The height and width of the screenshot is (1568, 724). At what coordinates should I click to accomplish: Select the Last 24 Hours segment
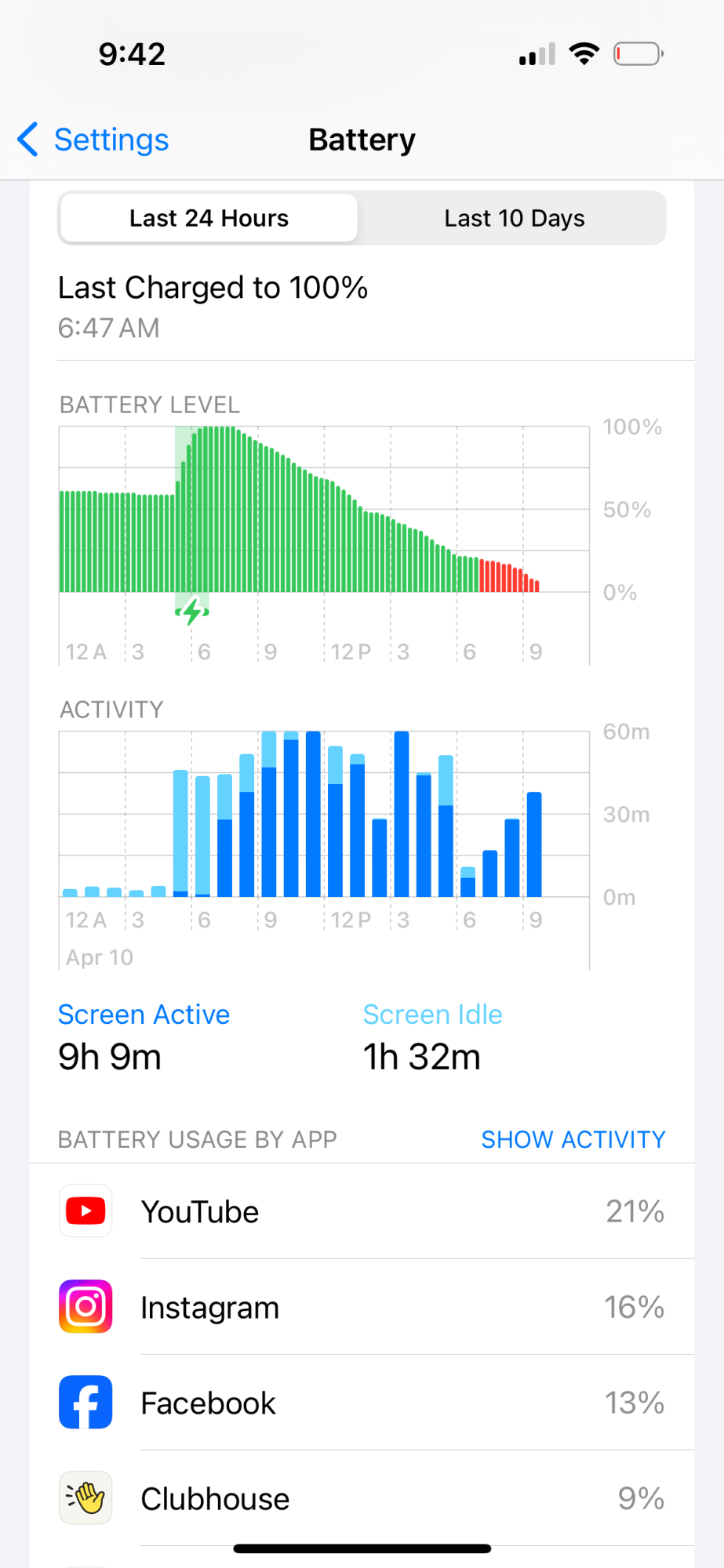(x=209, y=218)
